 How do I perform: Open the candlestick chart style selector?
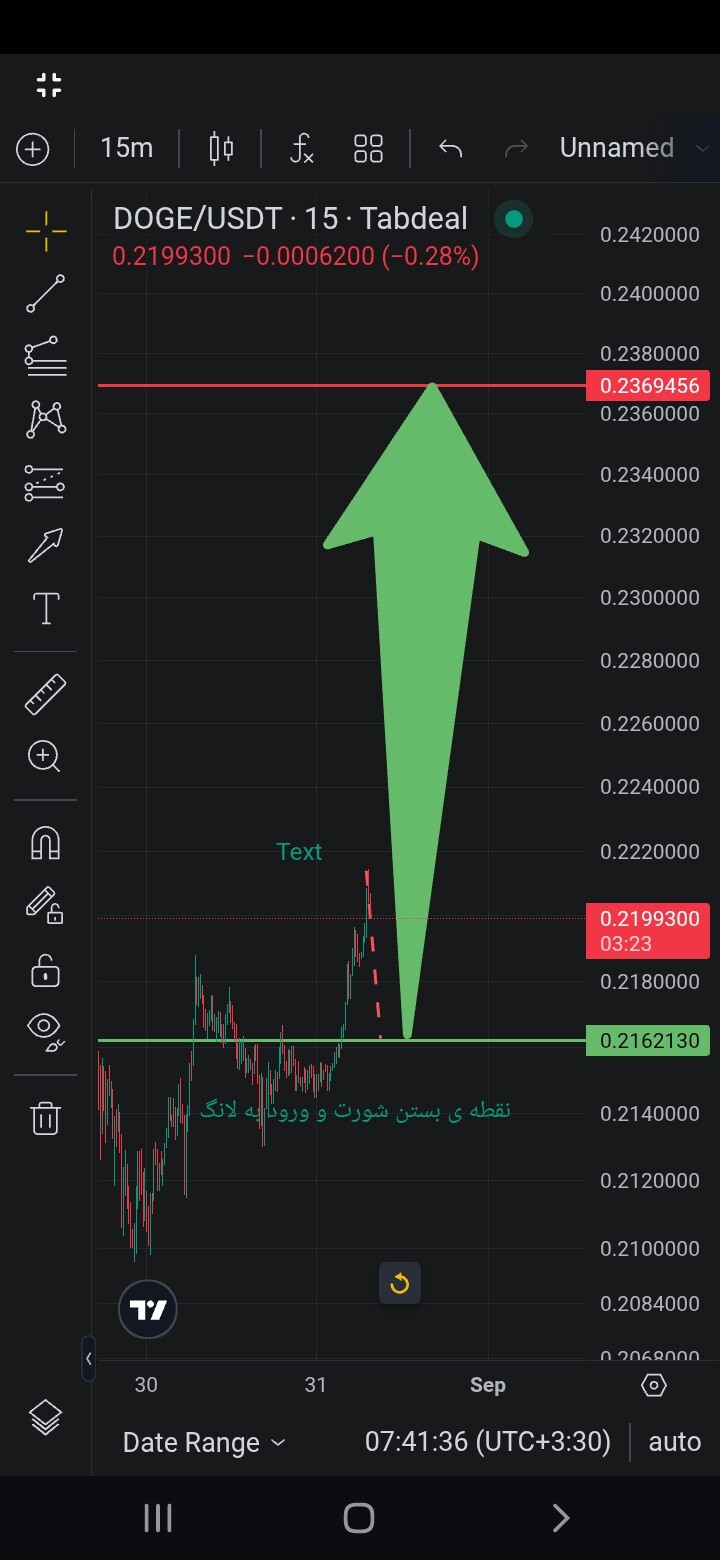click(221, 149)
